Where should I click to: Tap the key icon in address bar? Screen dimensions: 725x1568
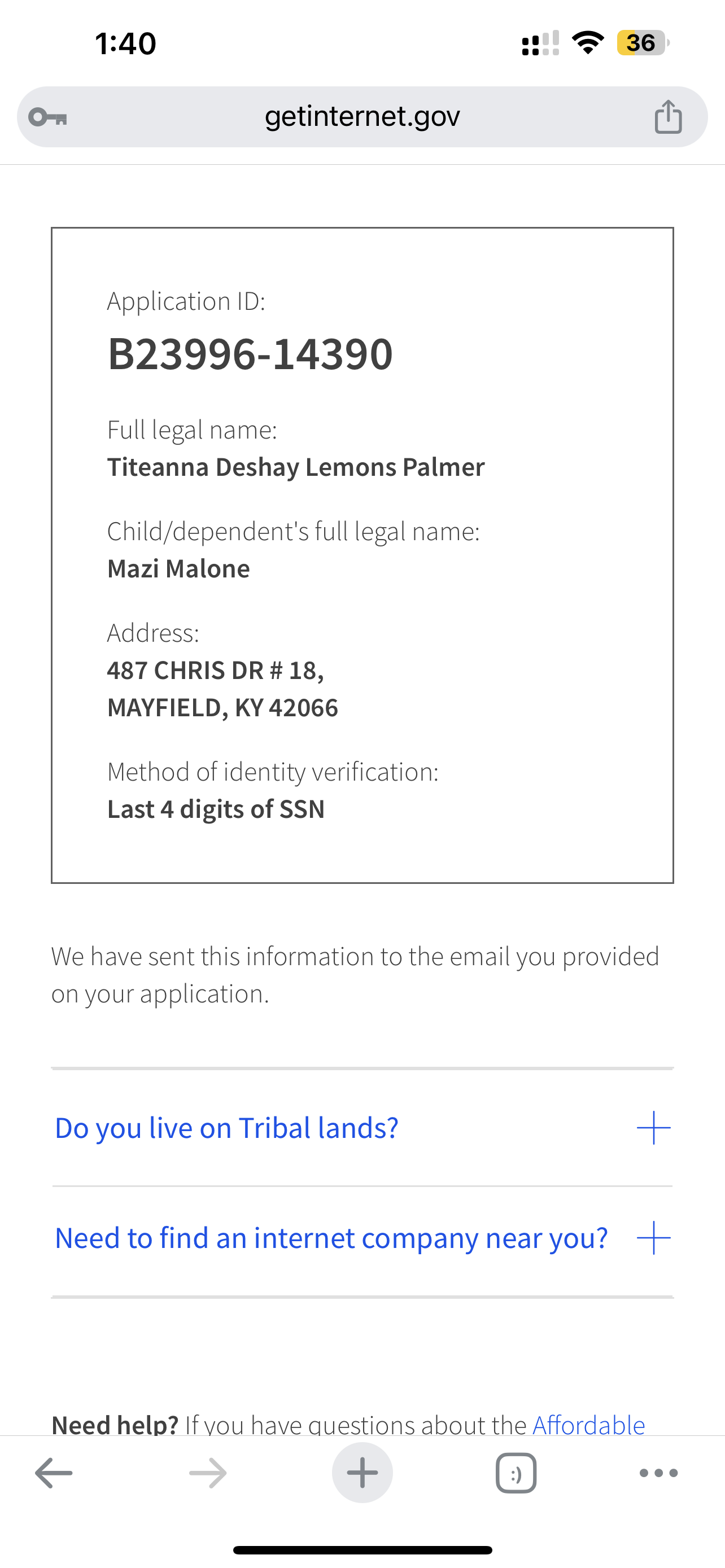pos(48,116)
